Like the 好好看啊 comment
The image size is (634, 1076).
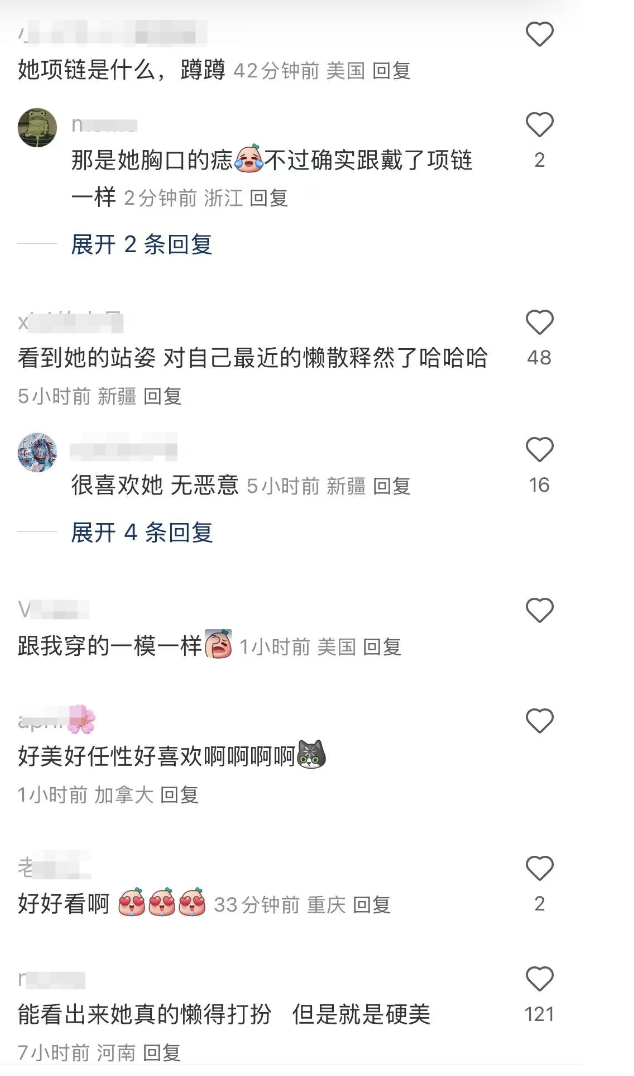[539, 868]
